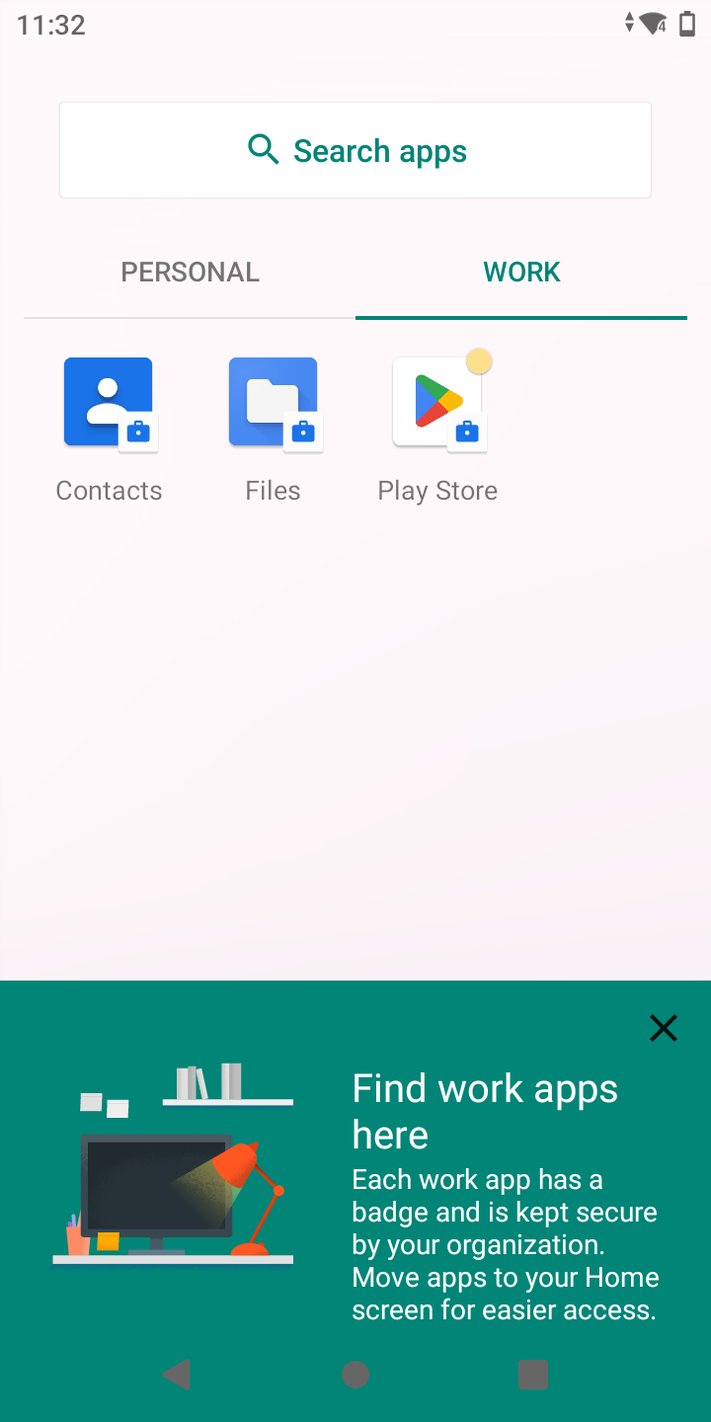
Task: Open the work Contacts app
Action: click(x=109, y=430)
